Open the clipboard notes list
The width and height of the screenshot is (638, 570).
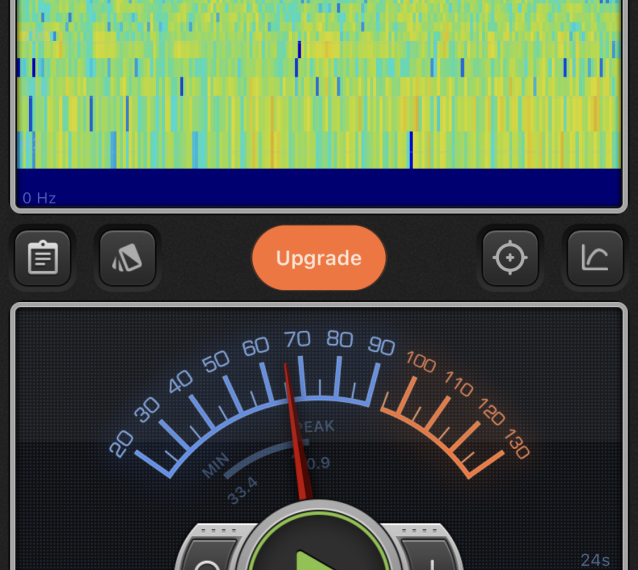(43, 258)
